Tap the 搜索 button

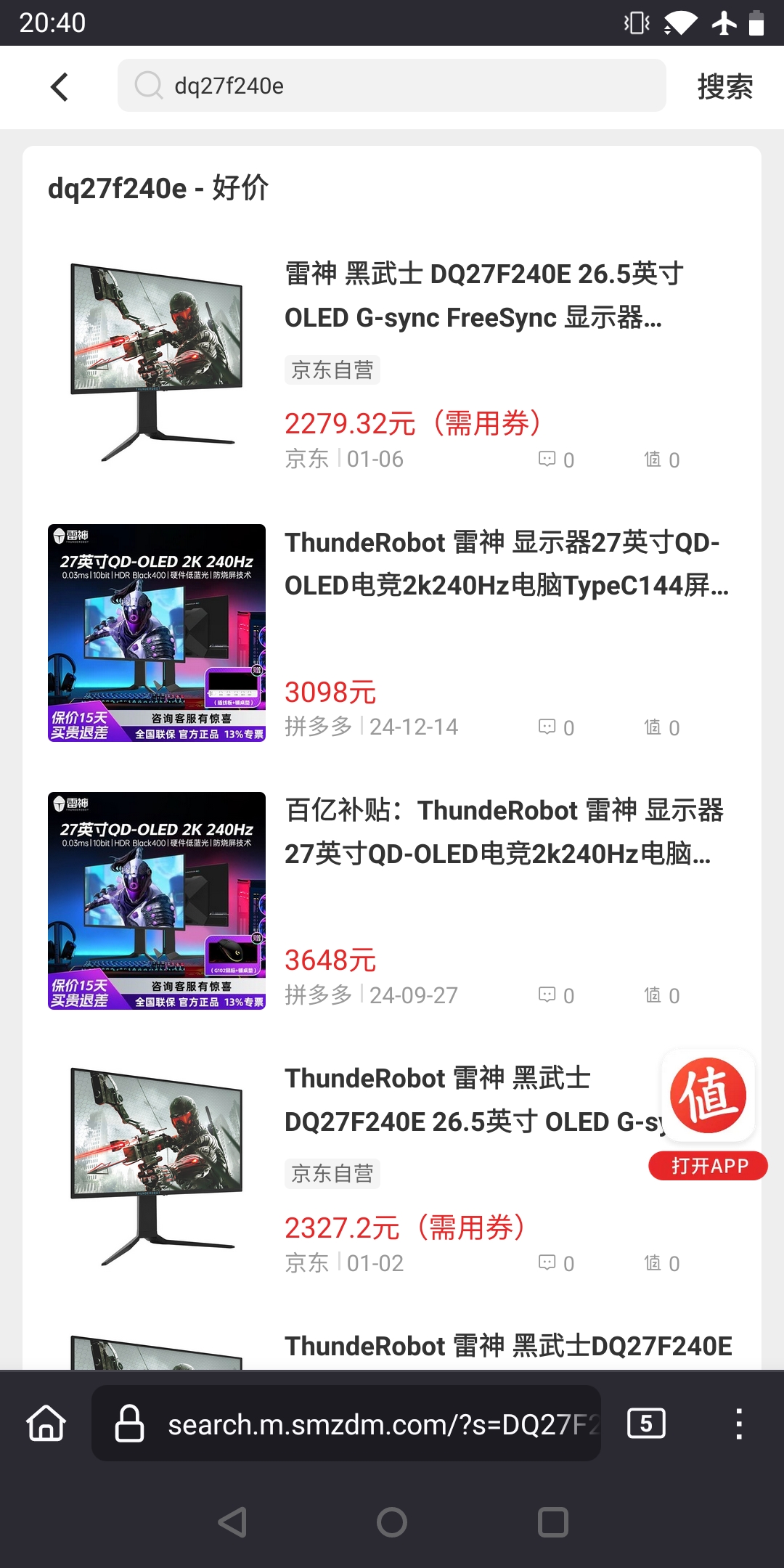(724, 86)
